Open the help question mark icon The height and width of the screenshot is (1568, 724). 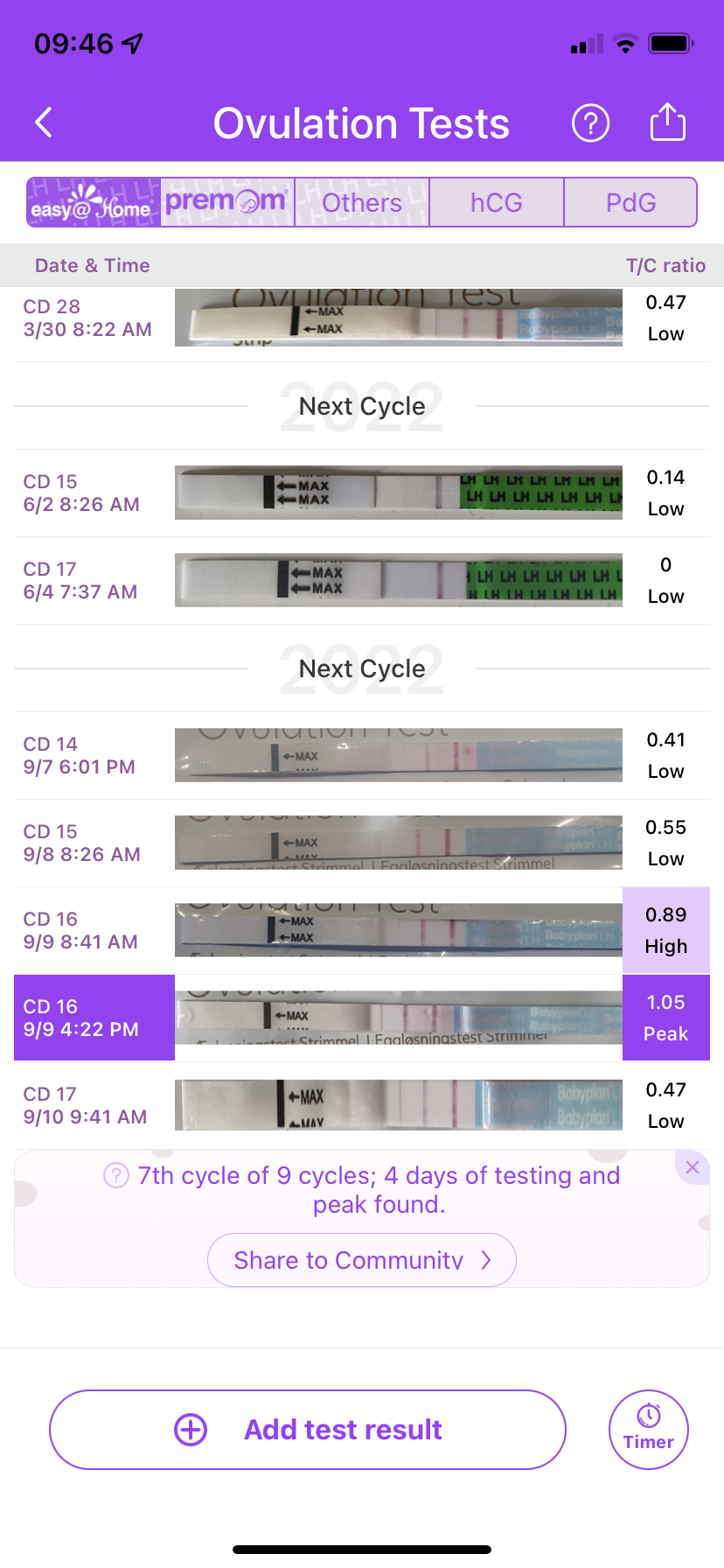pyautogui.click(x=590, y=122)
